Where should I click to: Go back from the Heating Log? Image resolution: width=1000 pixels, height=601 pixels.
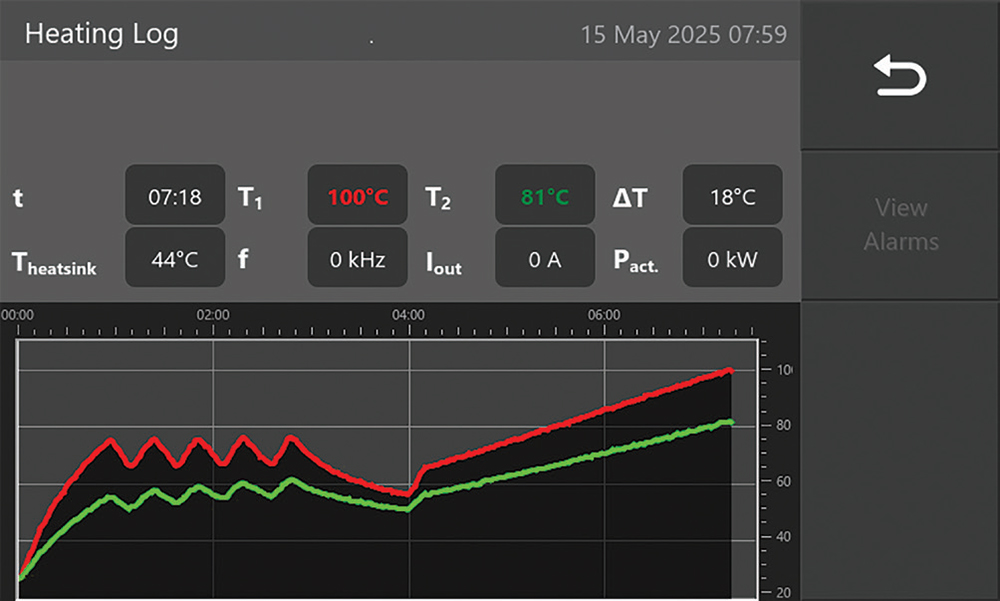pyautogui.click(x=900, y=76)
